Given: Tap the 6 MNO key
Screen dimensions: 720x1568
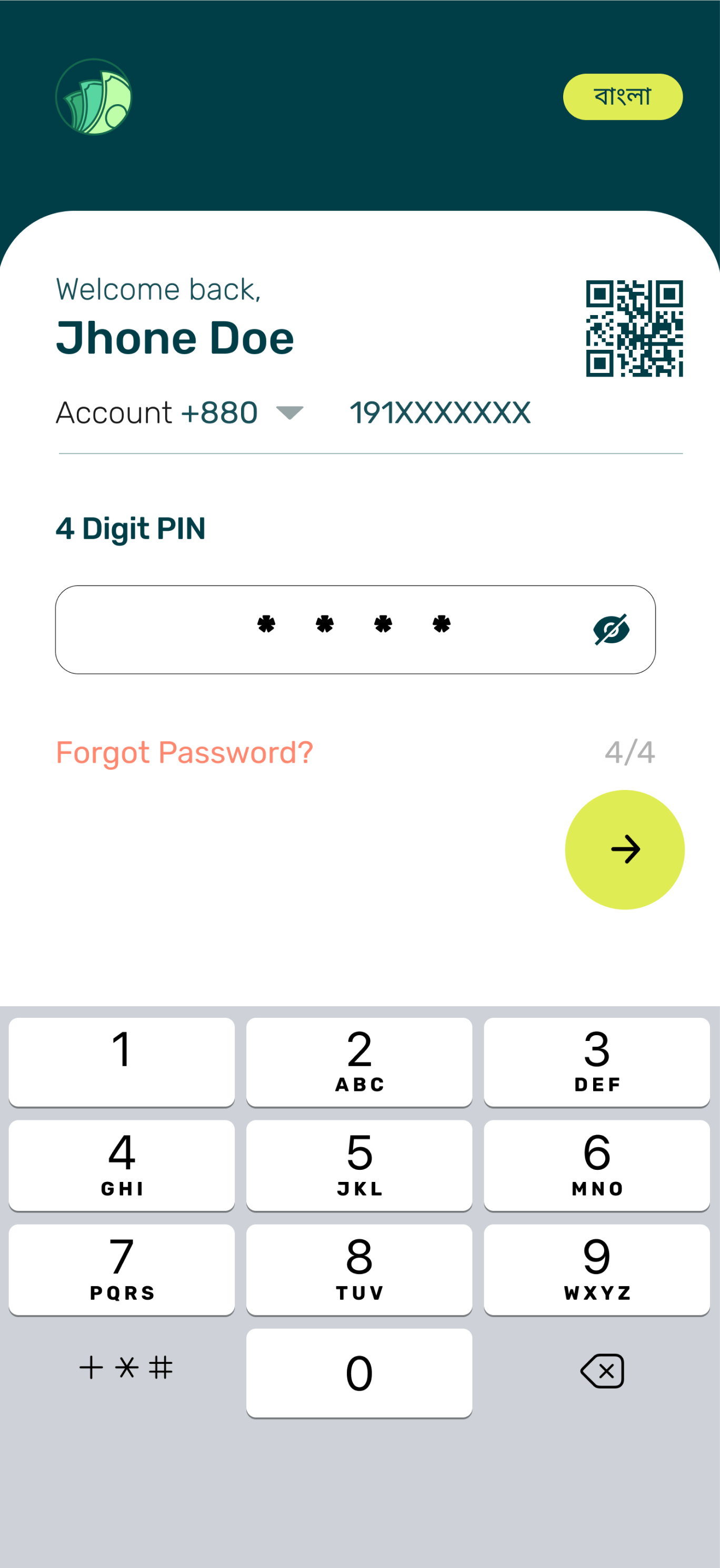Looking at the screenshot, I should [596, 1165].
